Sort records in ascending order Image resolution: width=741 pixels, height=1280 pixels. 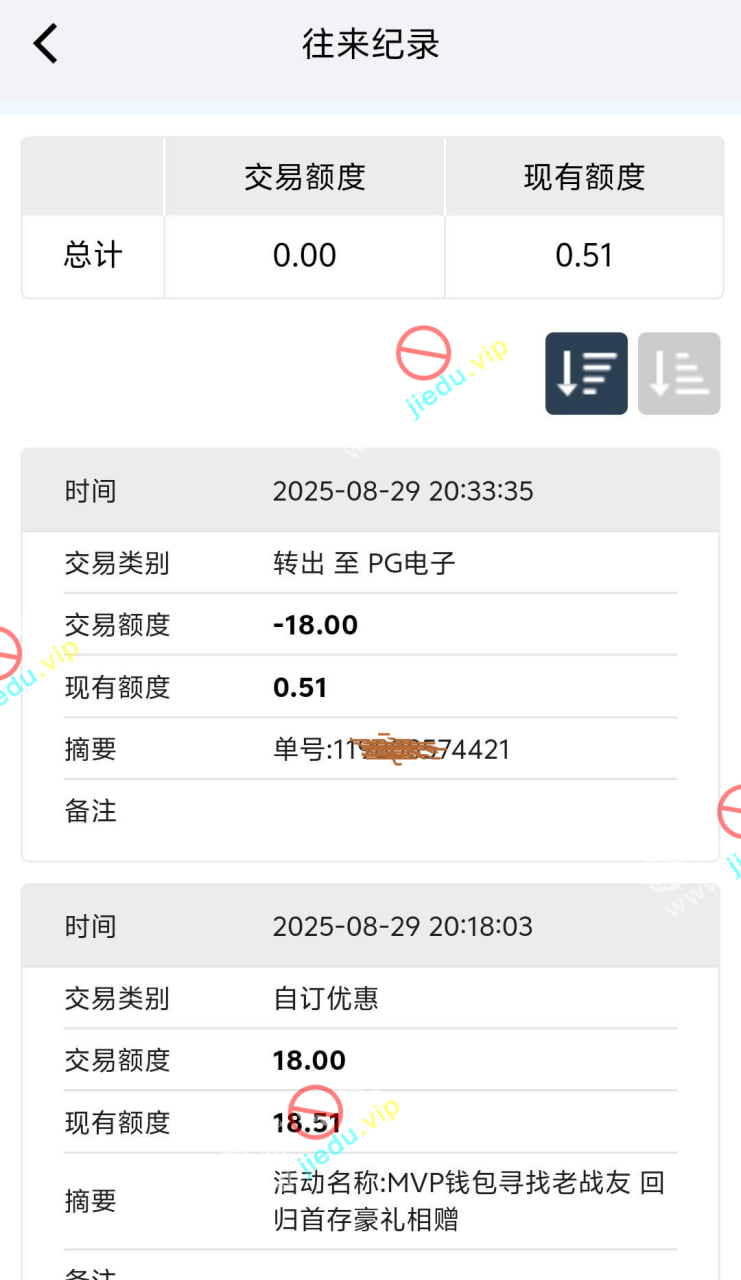pos(679,373)
